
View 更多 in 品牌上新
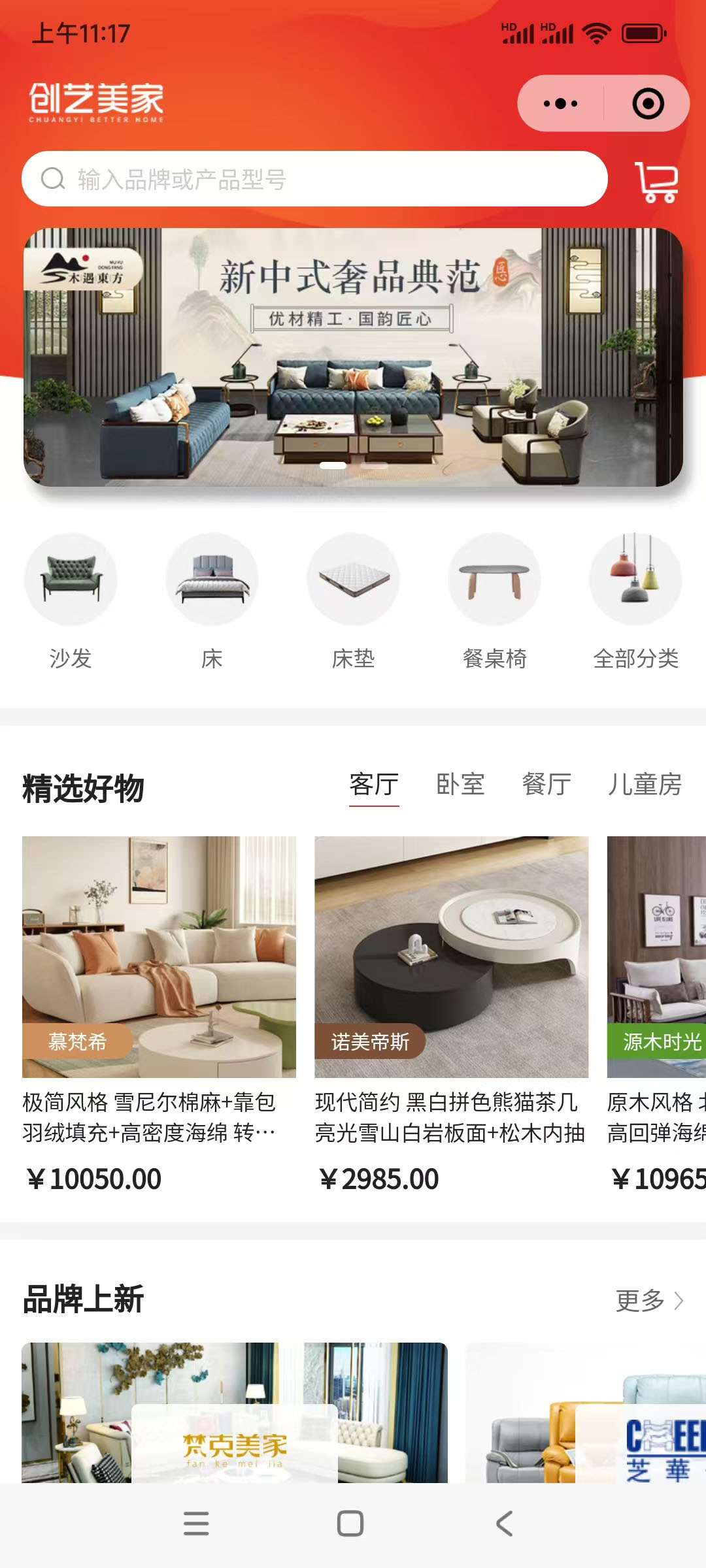pyautogui.click(x=648, y=1301)
